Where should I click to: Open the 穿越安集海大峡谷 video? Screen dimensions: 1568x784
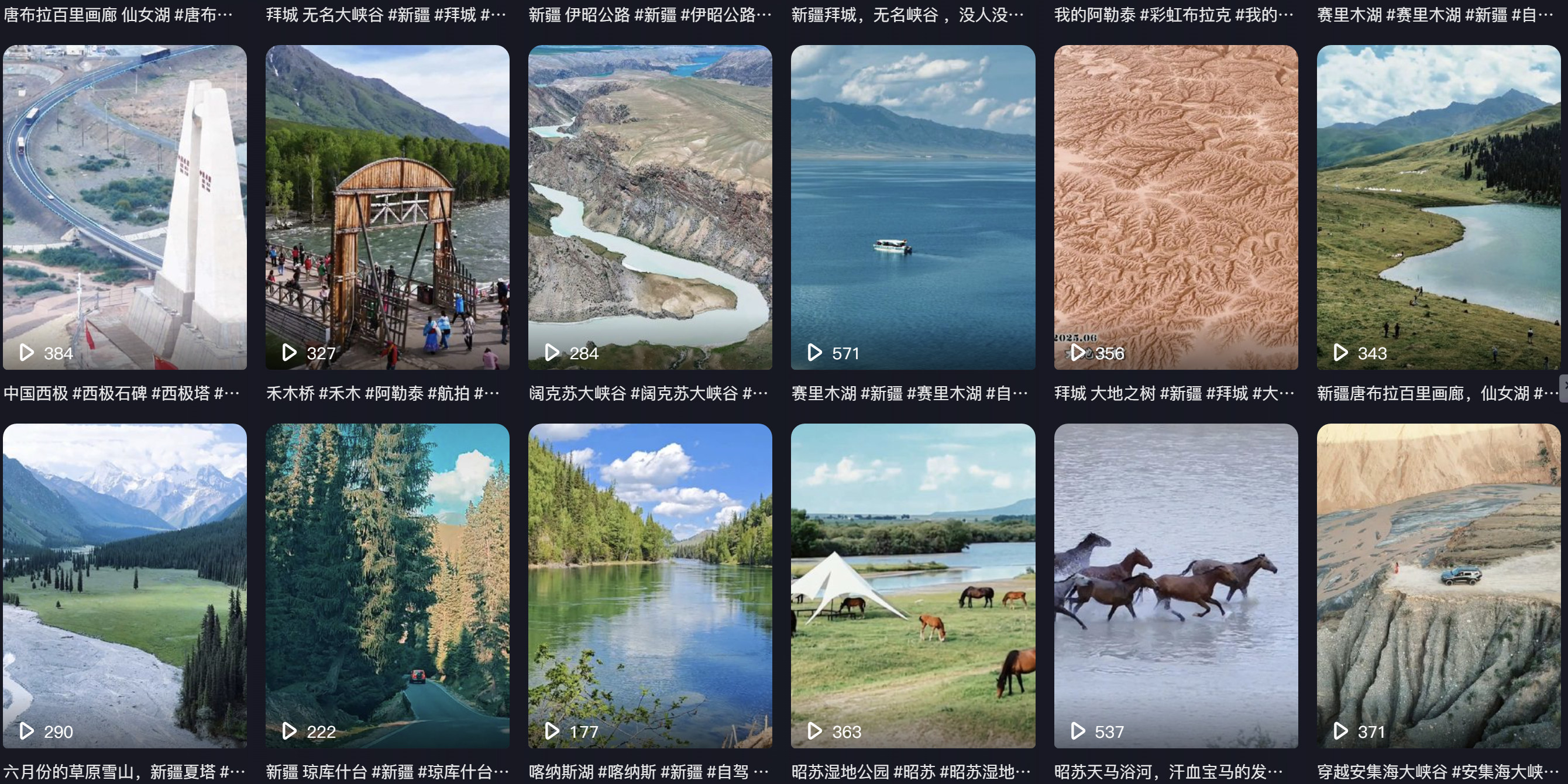point(1438,586)
